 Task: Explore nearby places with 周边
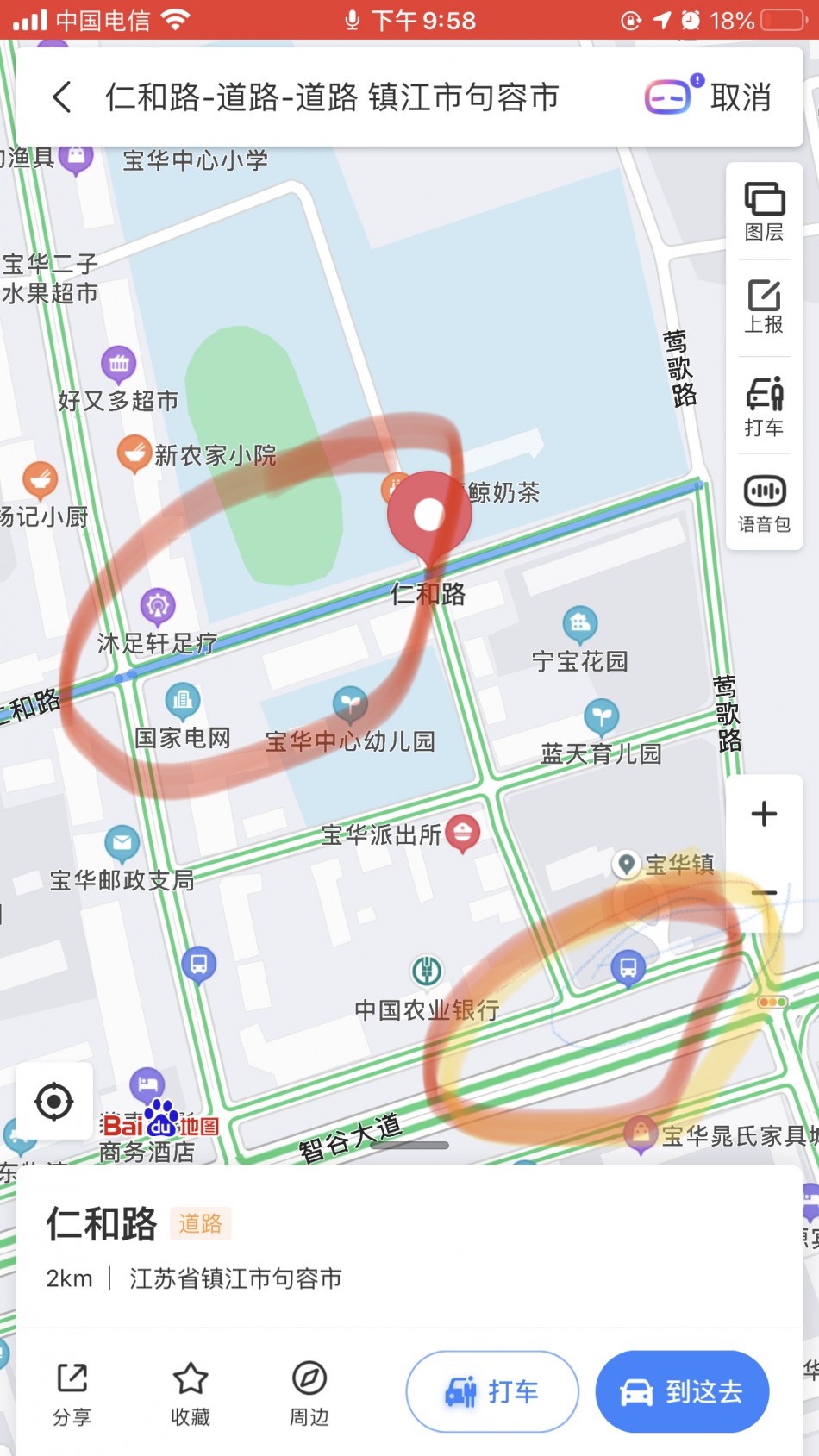point(309,1394)
